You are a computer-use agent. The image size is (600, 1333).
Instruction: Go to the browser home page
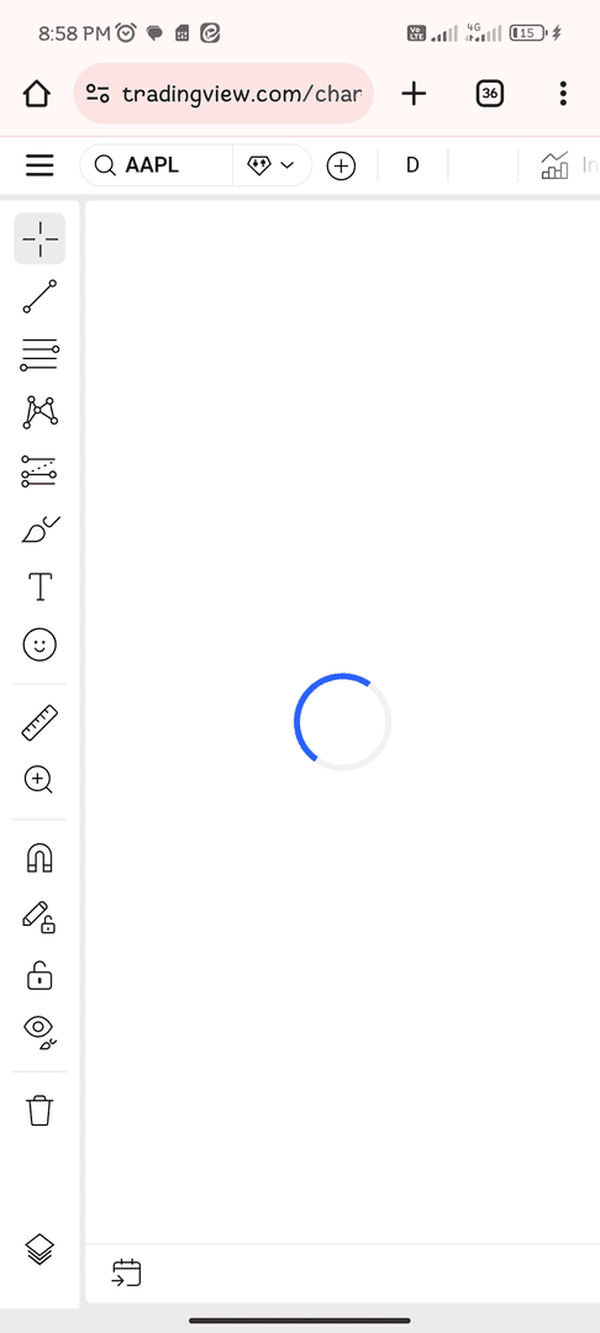click(36, 94)
